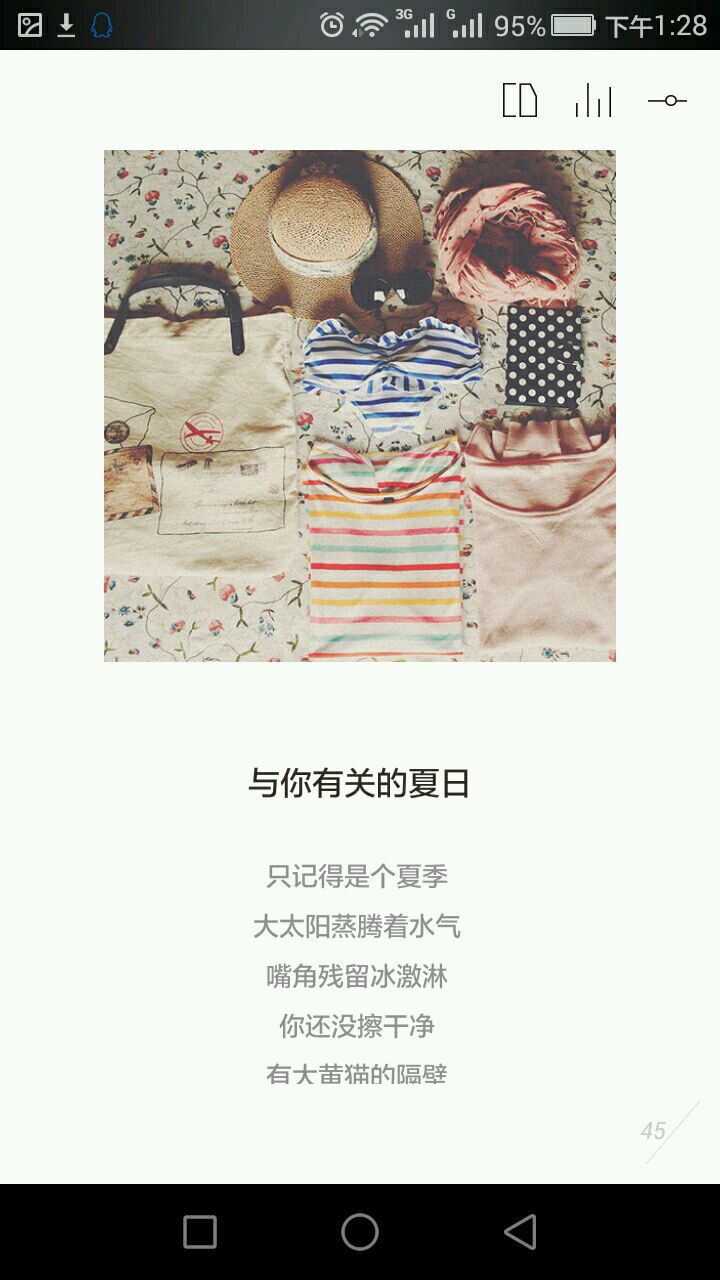Open the book pages icon
Viewport: 720px width, 1280px height.
click(519, 100)
